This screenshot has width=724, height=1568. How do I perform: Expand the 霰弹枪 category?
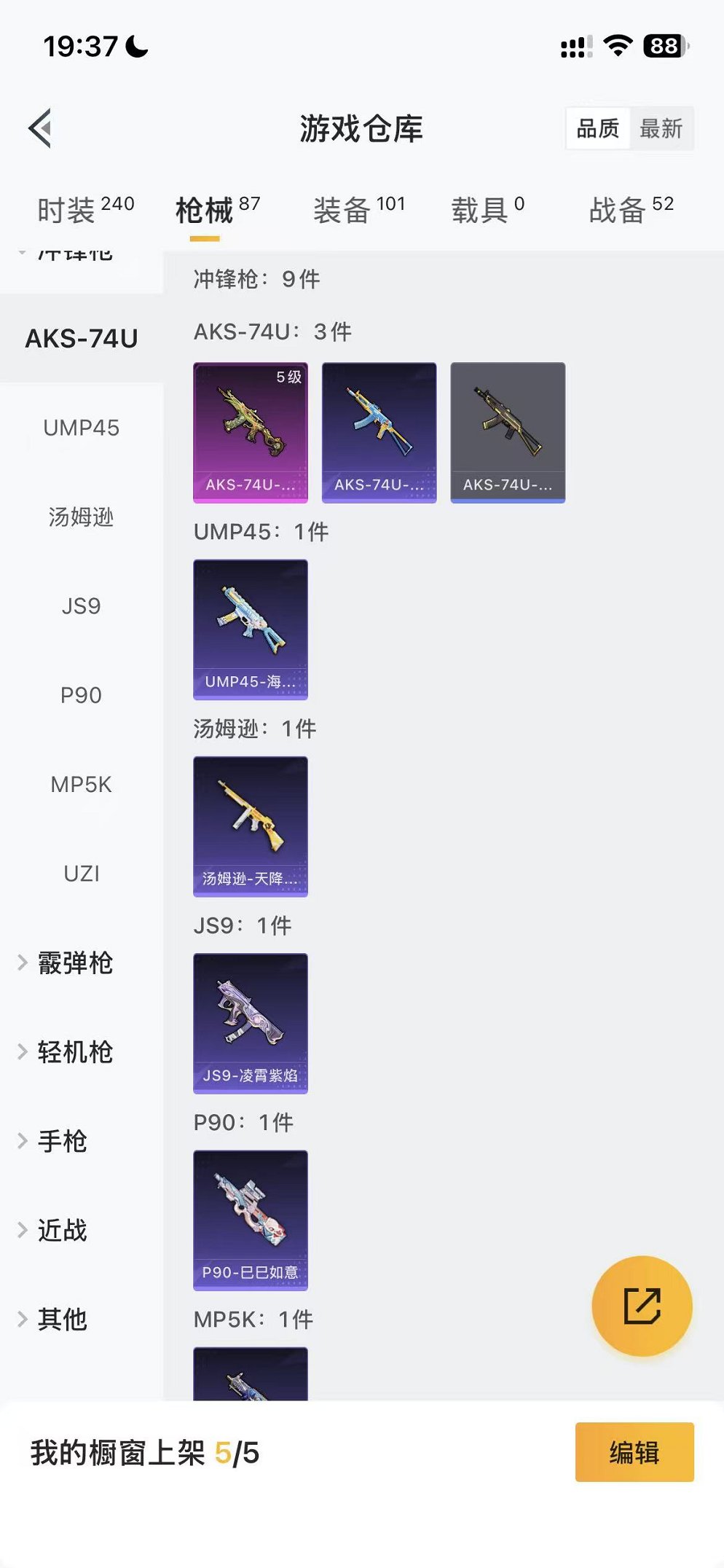click(x=74, y=963)
